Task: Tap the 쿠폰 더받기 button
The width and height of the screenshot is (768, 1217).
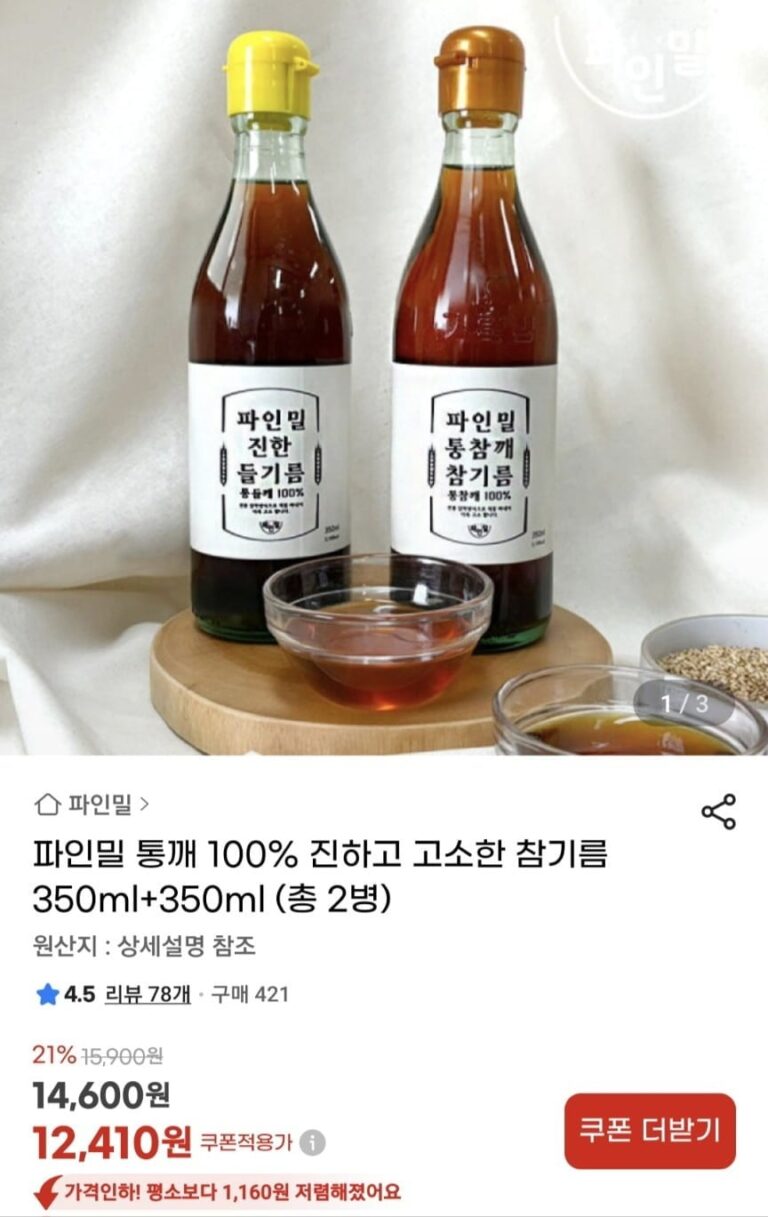Action: pos(650,1131)
